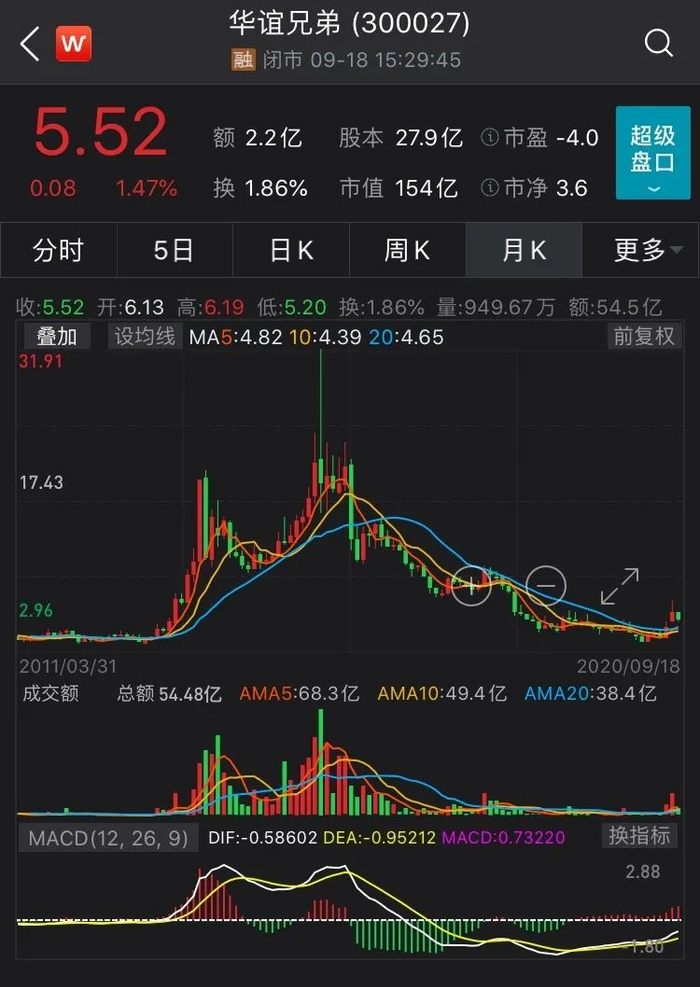Screen dimensions: 700x987
Task: Tap the info icon next to 市盈
Action: [489, 138]
